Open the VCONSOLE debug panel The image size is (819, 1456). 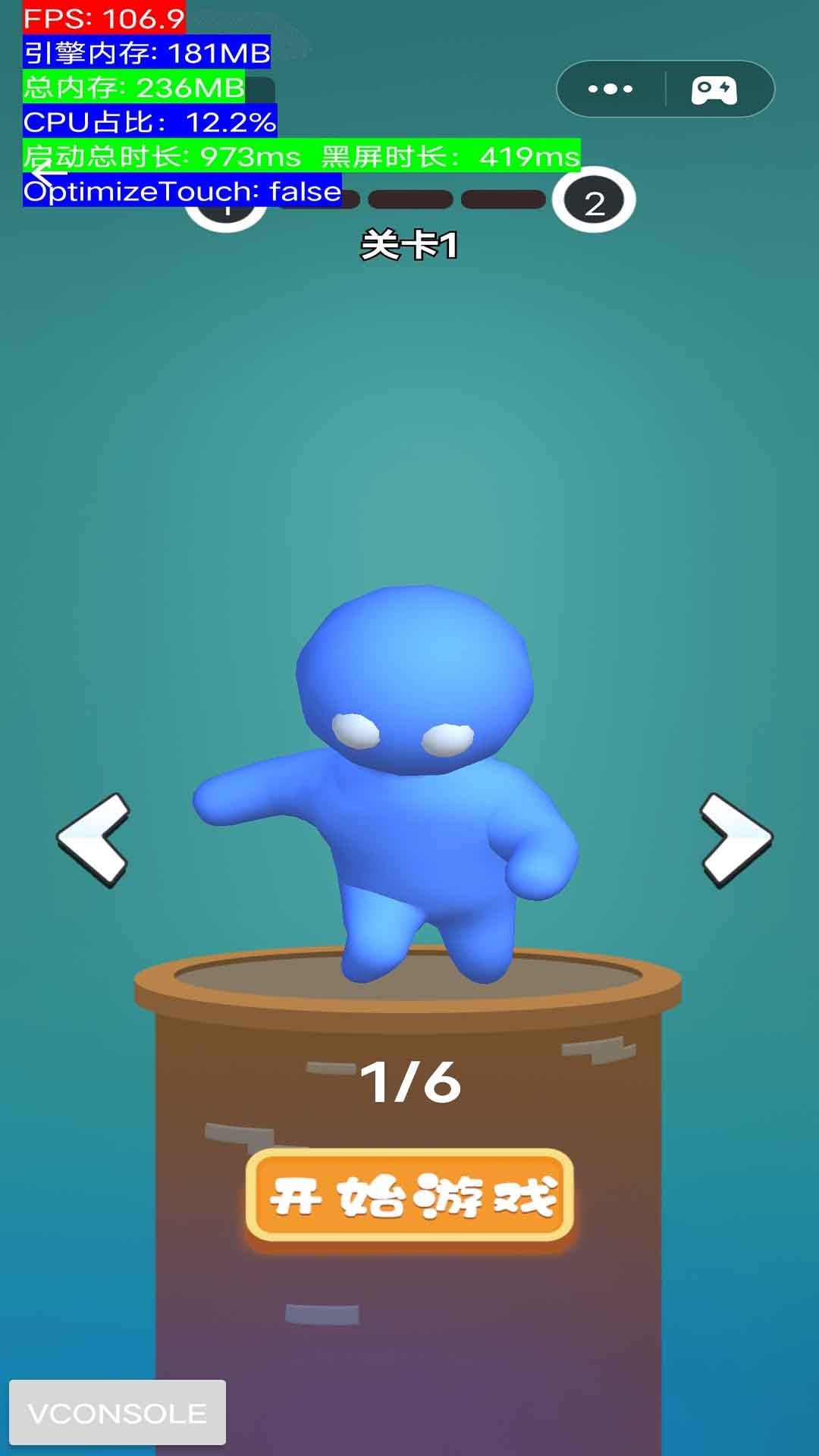click(x=118, y=1412)
